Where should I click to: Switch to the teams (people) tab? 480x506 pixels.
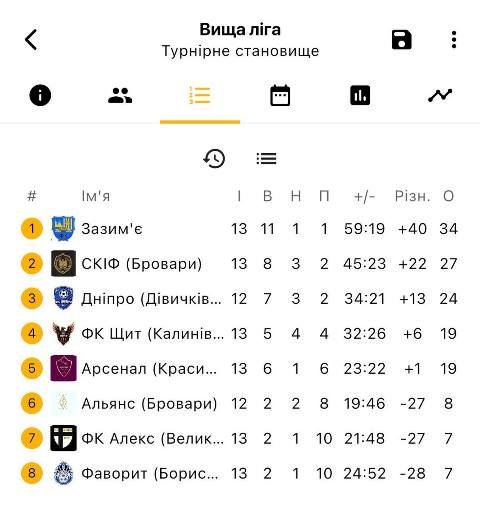pos(120,95)
